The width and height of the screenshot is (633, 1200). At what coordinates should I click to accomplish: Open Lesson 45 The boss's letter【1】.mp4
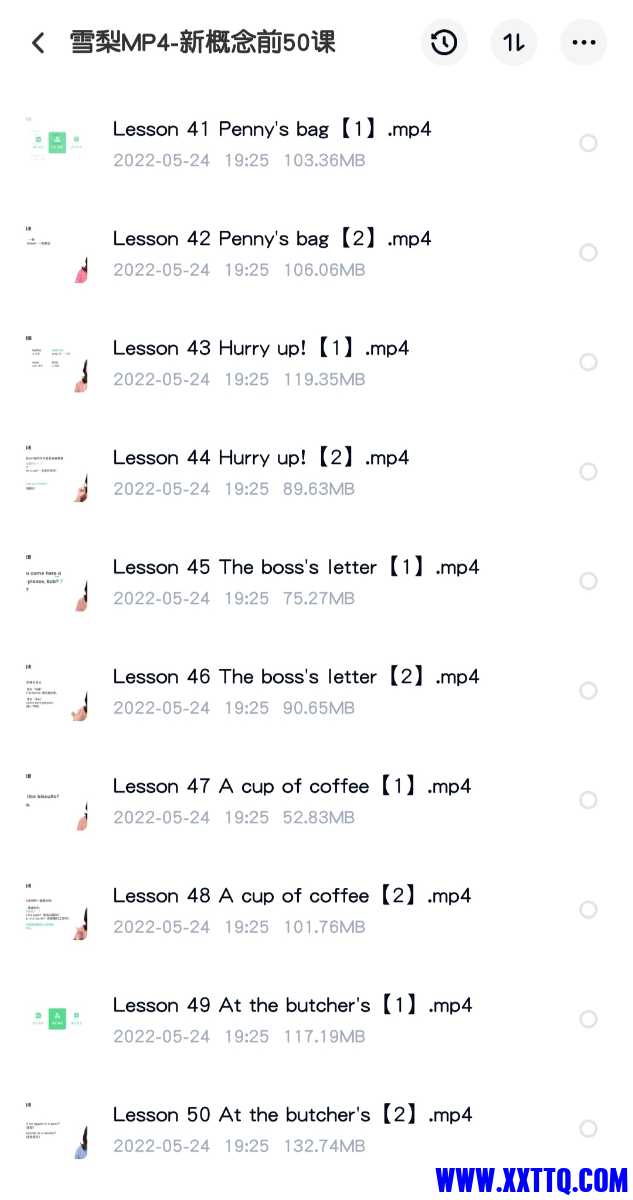(x=295, y=567)
